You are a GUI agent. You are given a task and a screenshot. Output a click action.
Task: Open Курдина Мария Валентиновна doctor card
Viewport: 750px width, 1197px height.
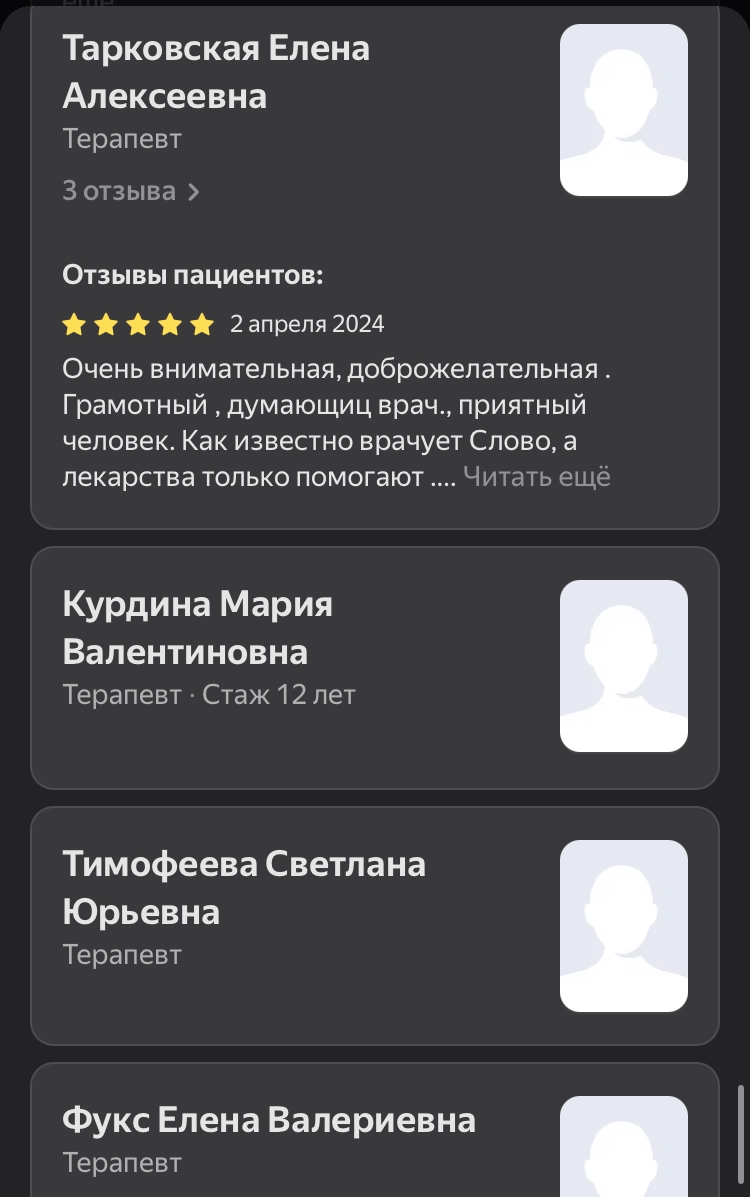(x=198, y=628)
